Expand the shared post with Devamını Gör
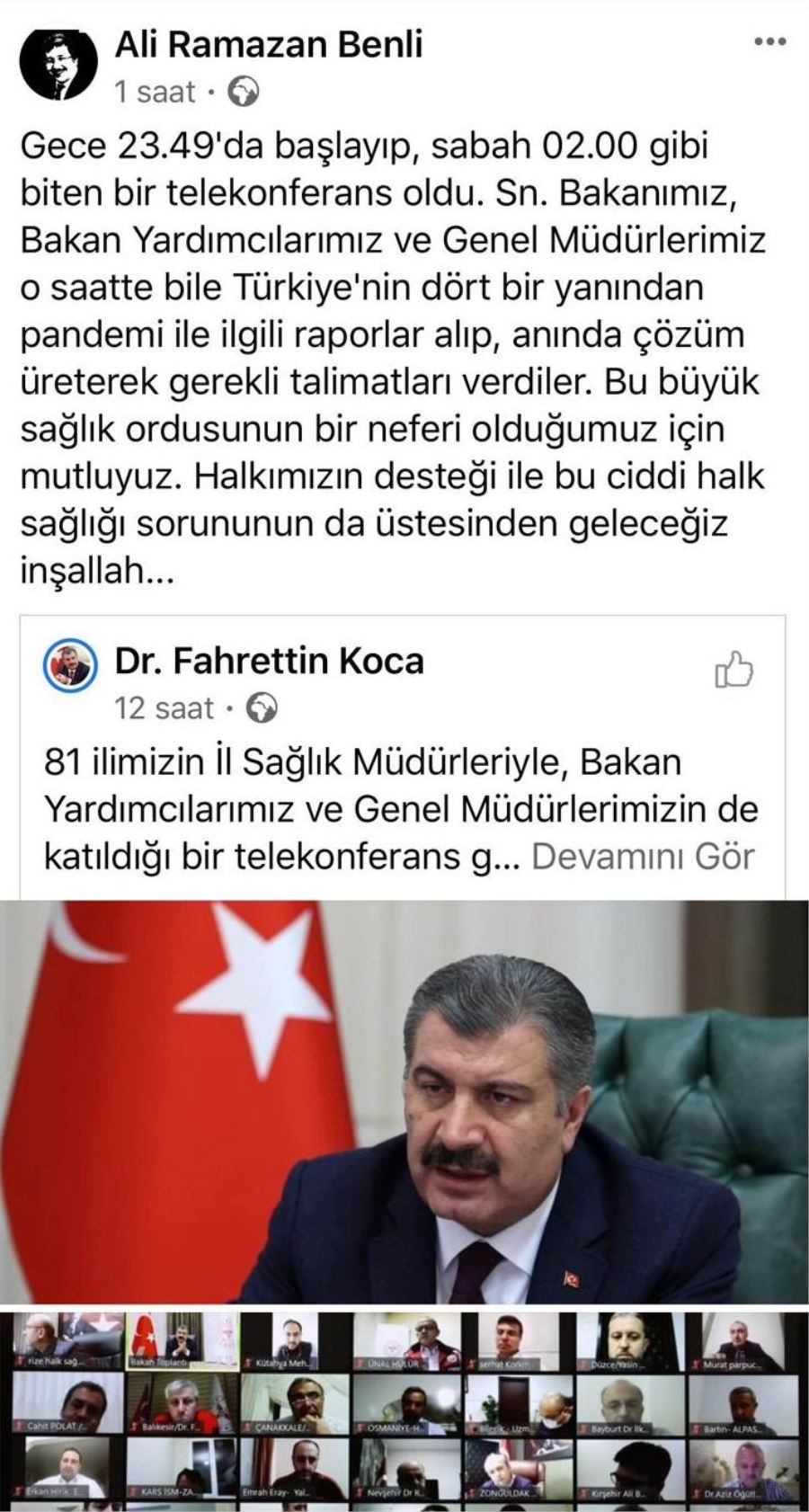 tap(643, 856)
